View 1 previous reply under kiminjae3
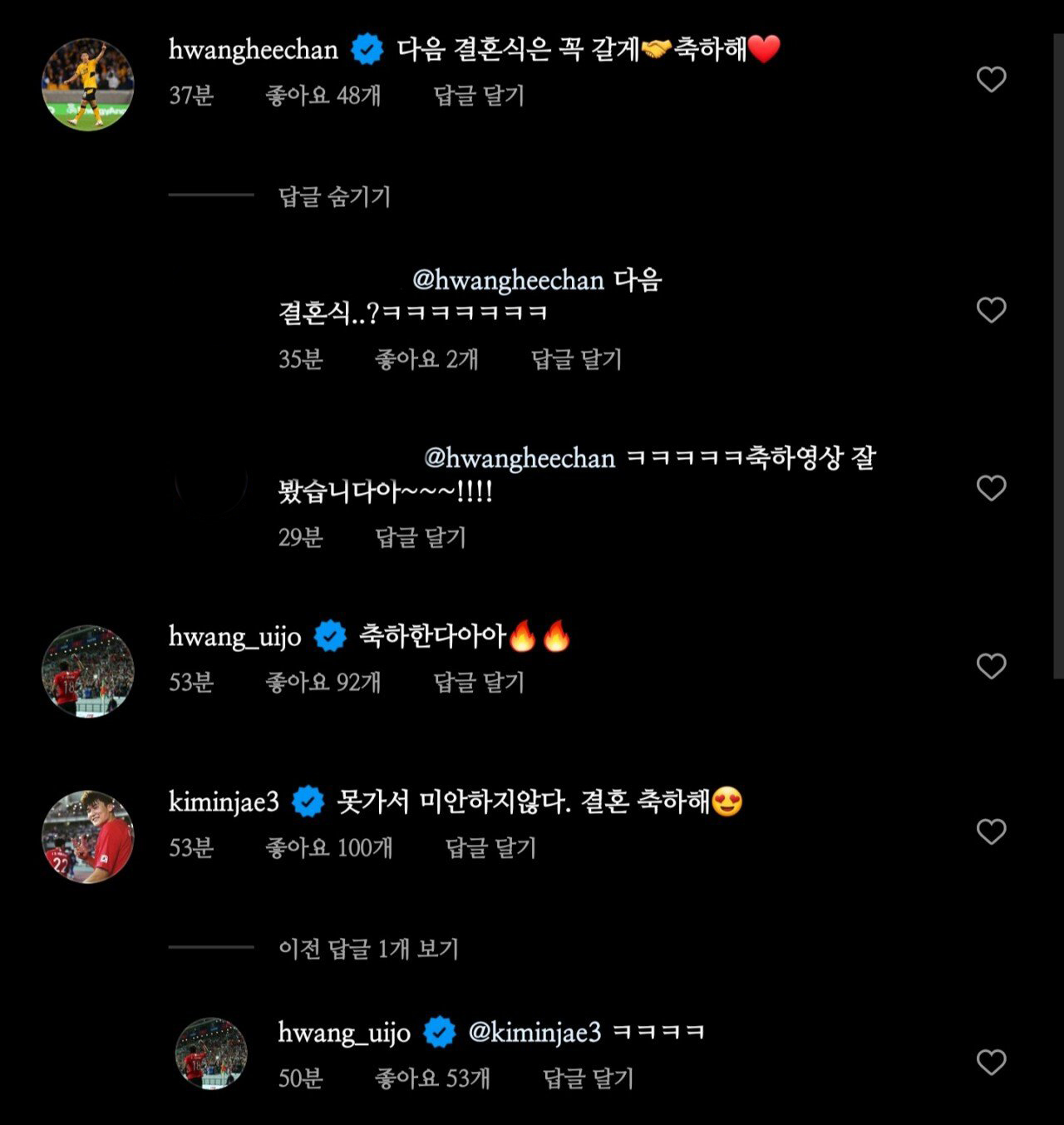1064x1125 pixels. click(368, 949)
